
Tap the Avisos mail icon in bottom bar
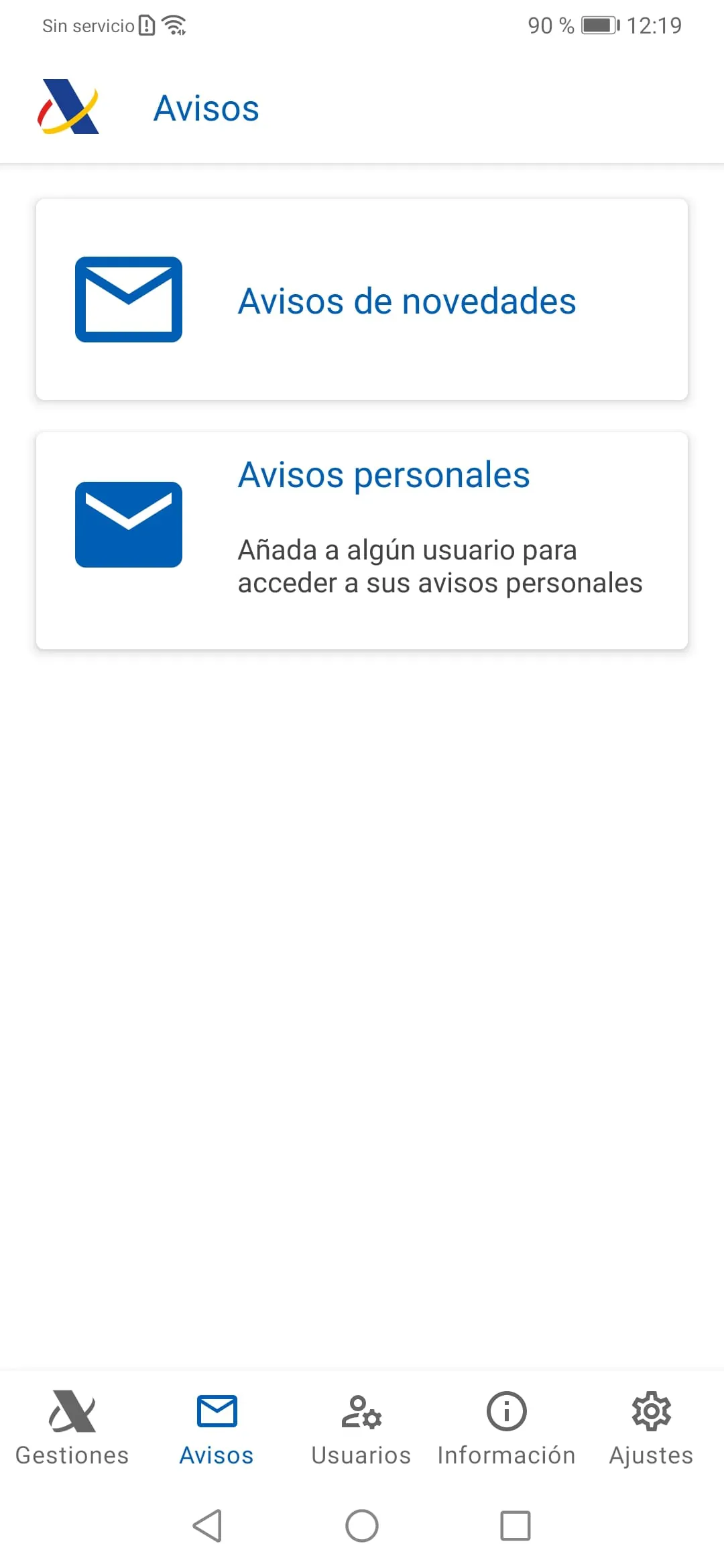(x=216, y=1411)
